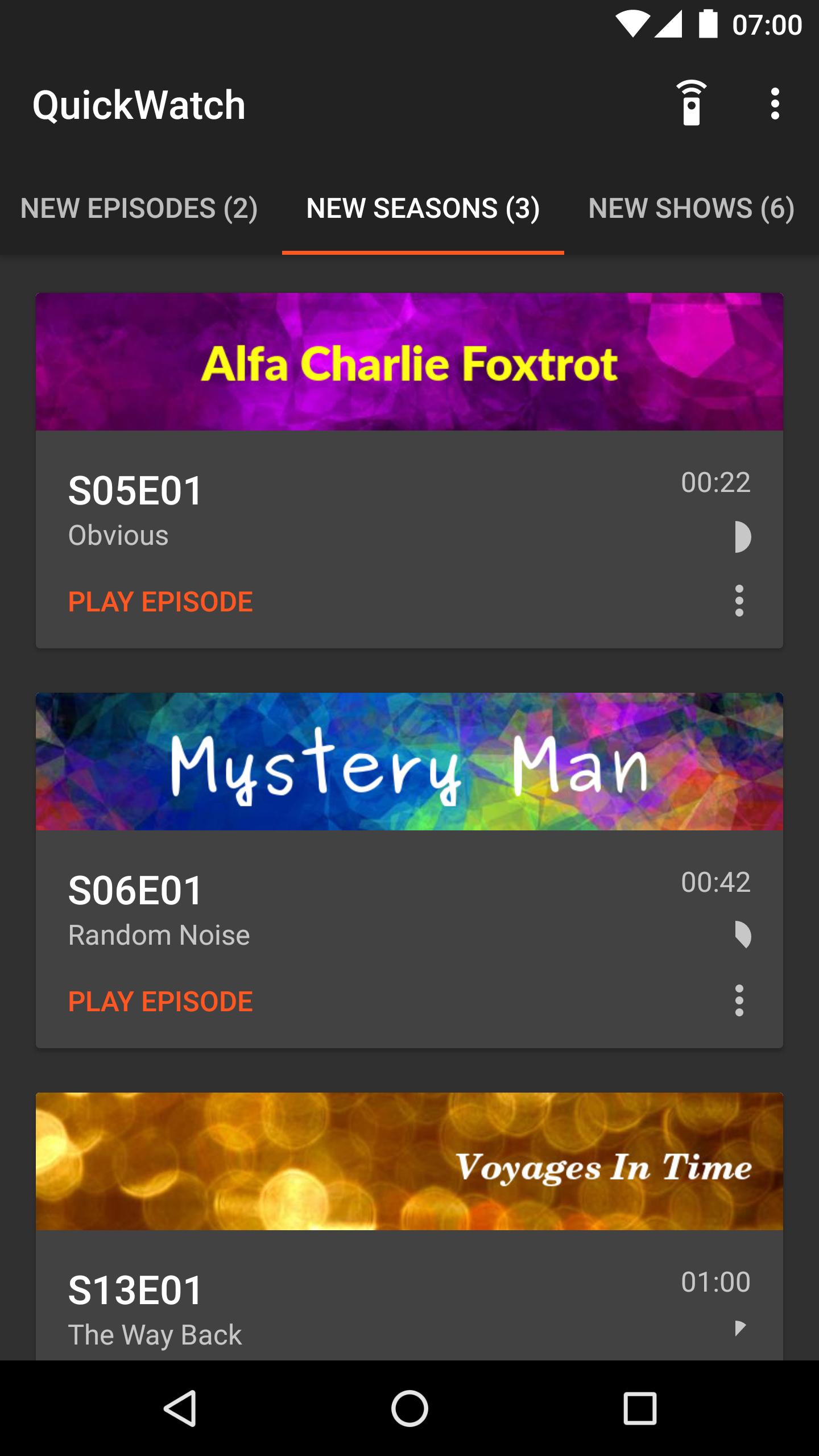Open more options for S05E01 Obvious
Image resolution: width=819 pixels, height=1456 pixels.
[739, 601]
